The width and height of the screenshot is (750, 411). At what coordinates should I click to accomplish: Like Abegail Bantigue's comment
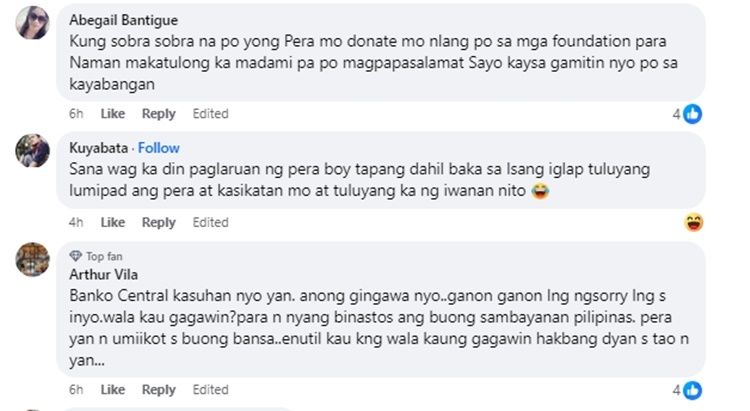(x=113, y=114)
